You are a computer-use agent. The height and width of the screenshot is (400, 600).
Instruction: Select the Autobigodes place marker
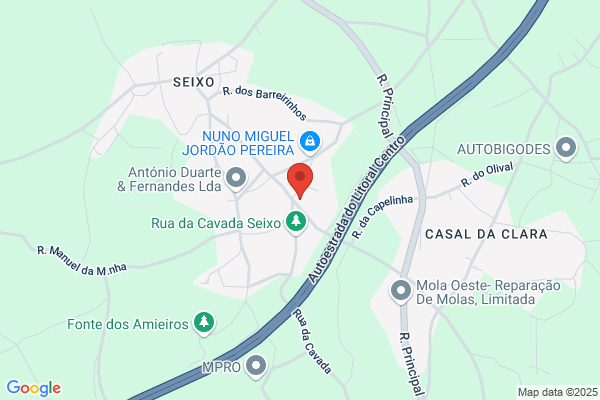click(x=566, y=148)
